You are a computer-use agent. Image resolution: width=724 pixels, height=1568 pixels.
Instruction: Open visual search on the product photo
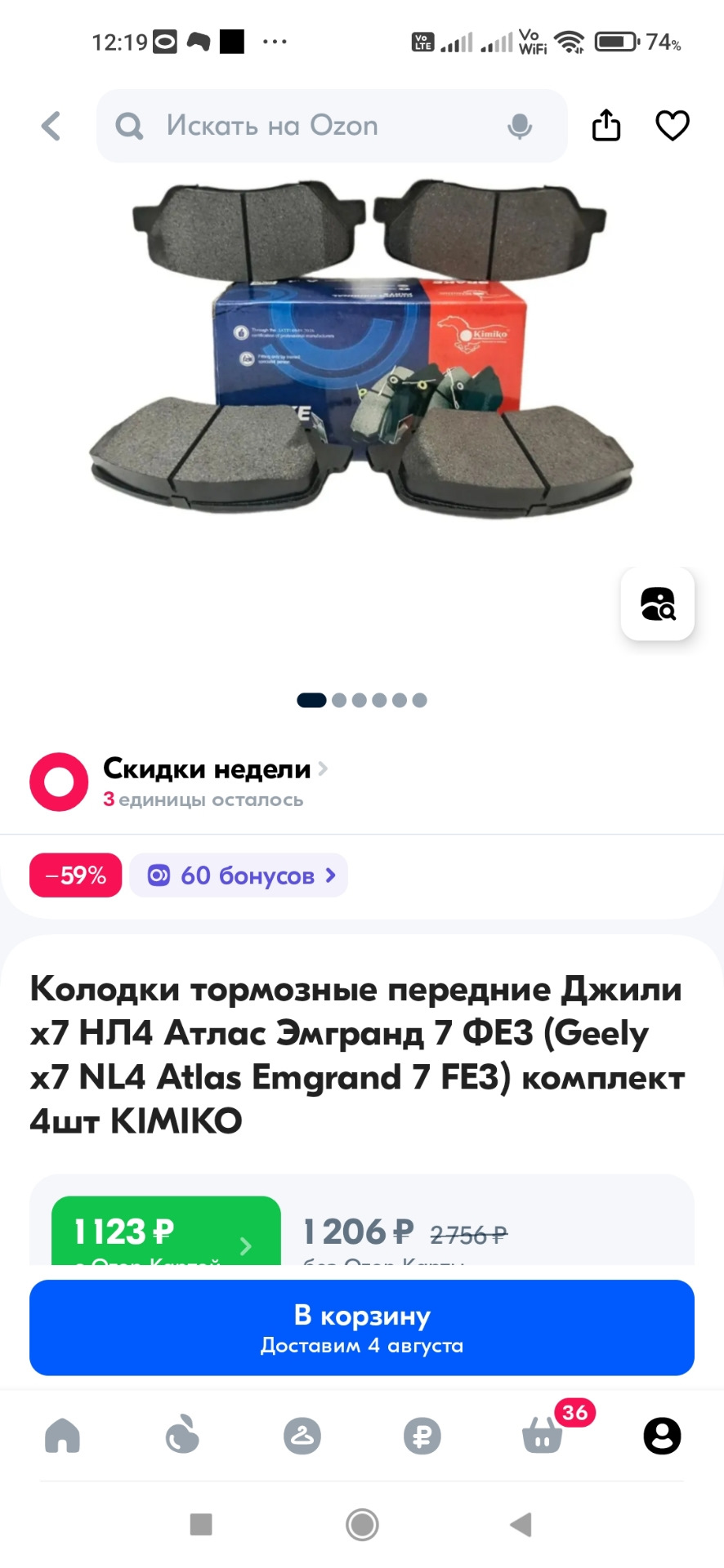coord(658,604)
